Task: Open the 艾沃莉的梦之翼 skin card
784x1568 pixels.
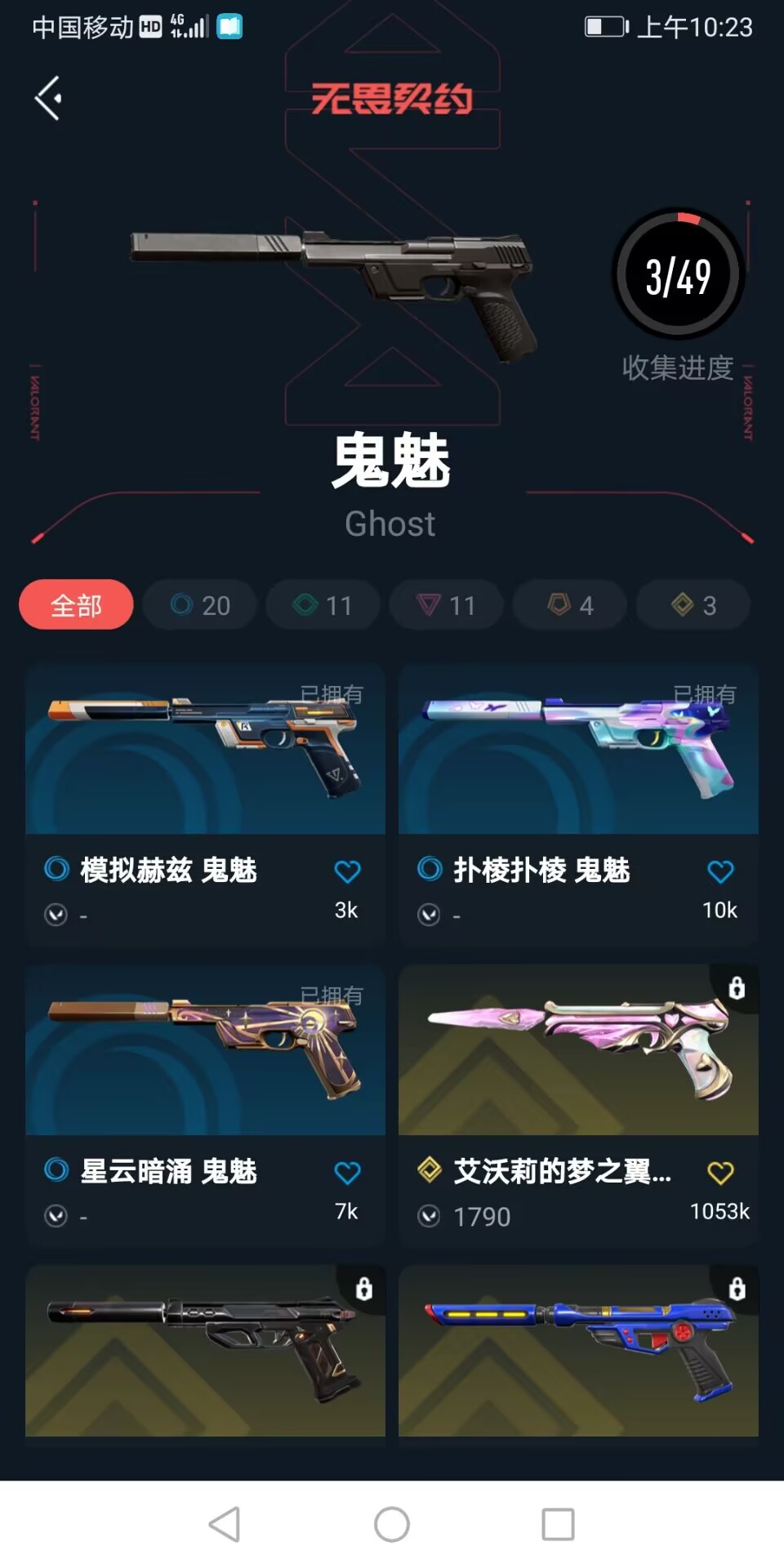Action: pos(578,1106)
